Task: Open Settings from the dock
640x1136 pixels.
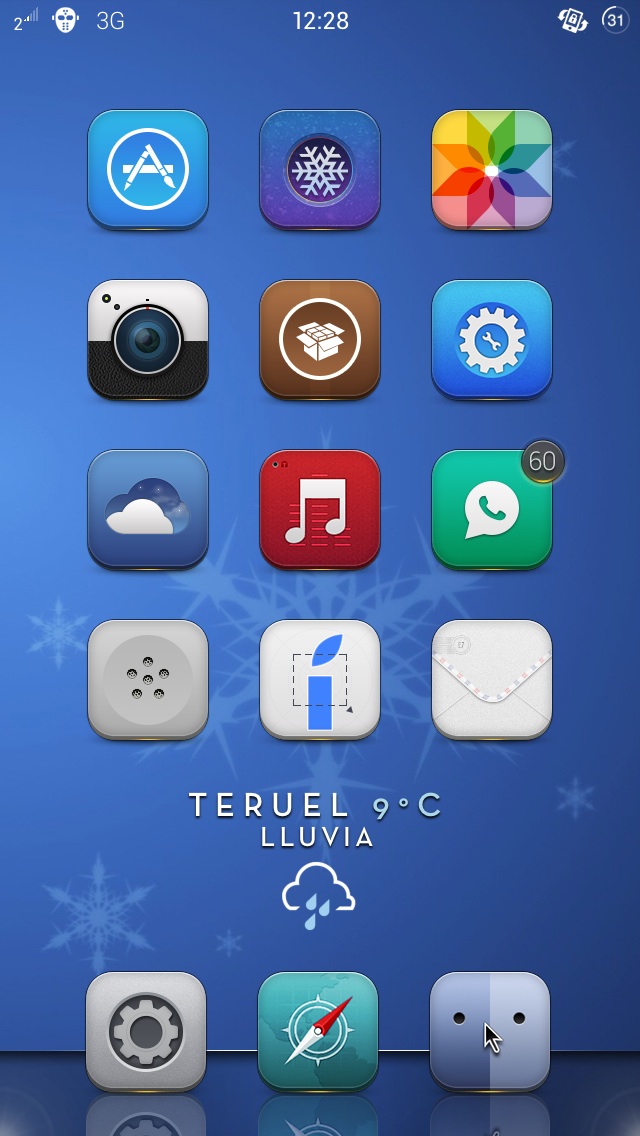Action: pos(146,1031)
